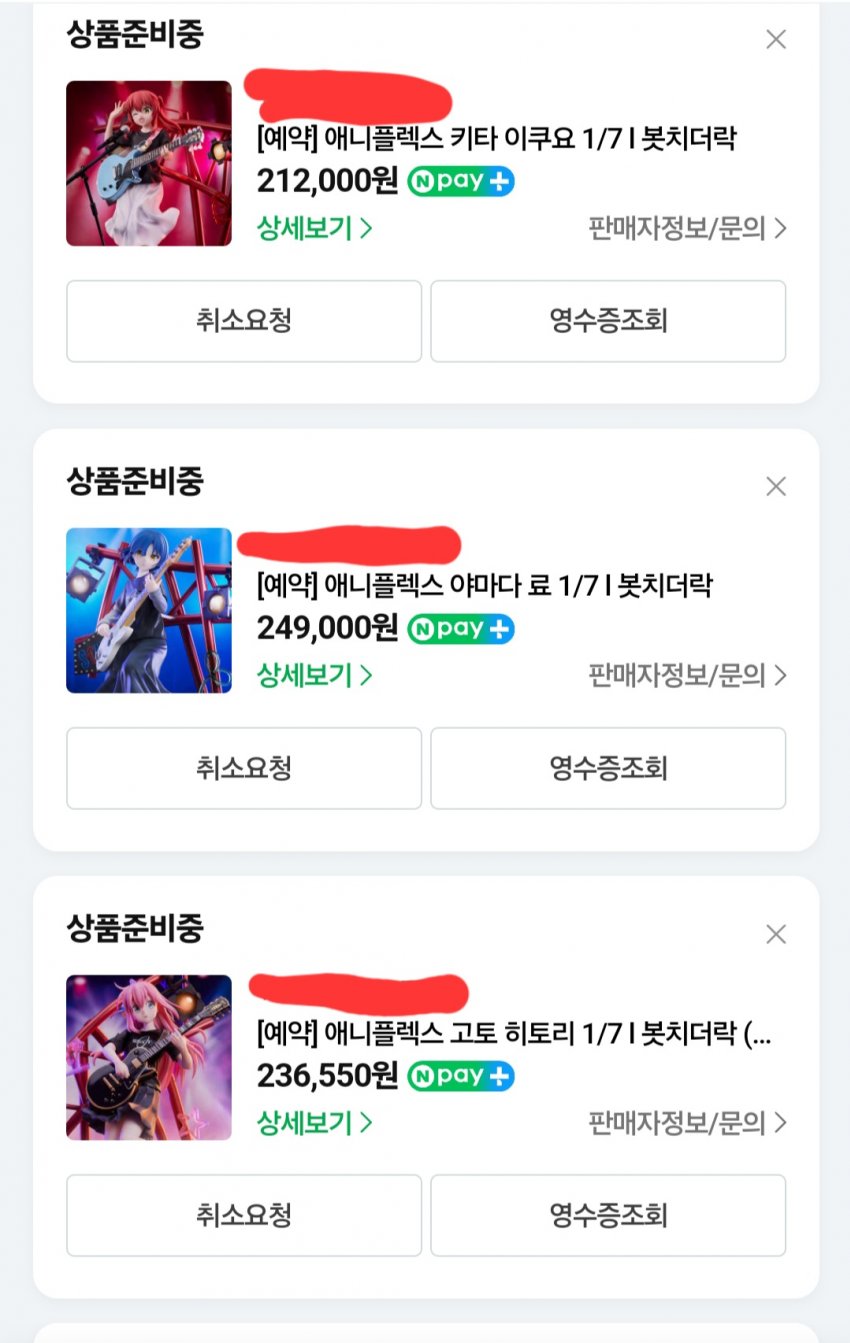Select 취소요청 for 고토 히토리 figure
The width and height of the screenshot is (850, 1343).
pyautogui.click(x=244, y=1215)
